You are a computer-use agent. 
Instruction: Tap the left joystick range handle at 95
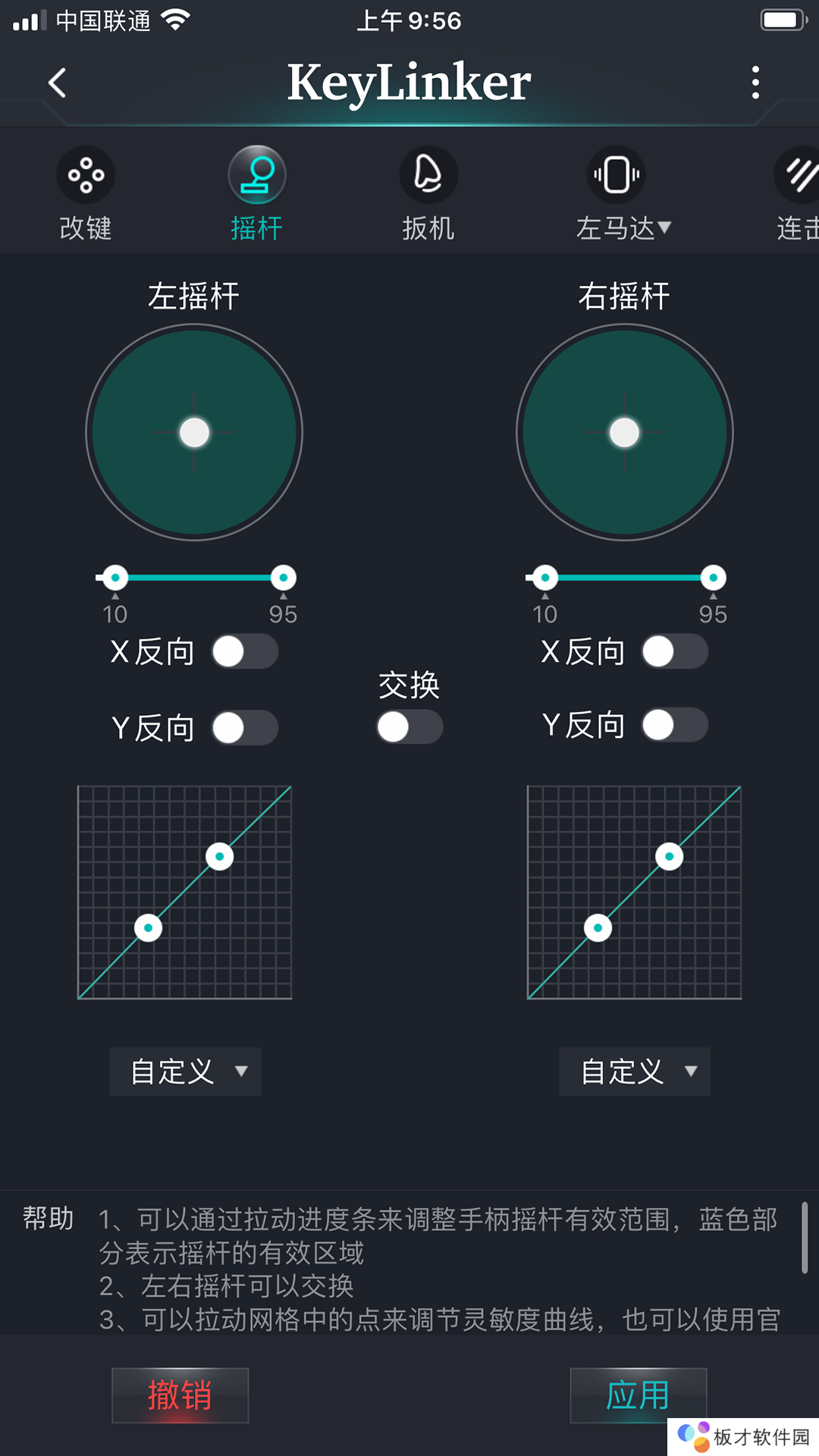(283, 578)
